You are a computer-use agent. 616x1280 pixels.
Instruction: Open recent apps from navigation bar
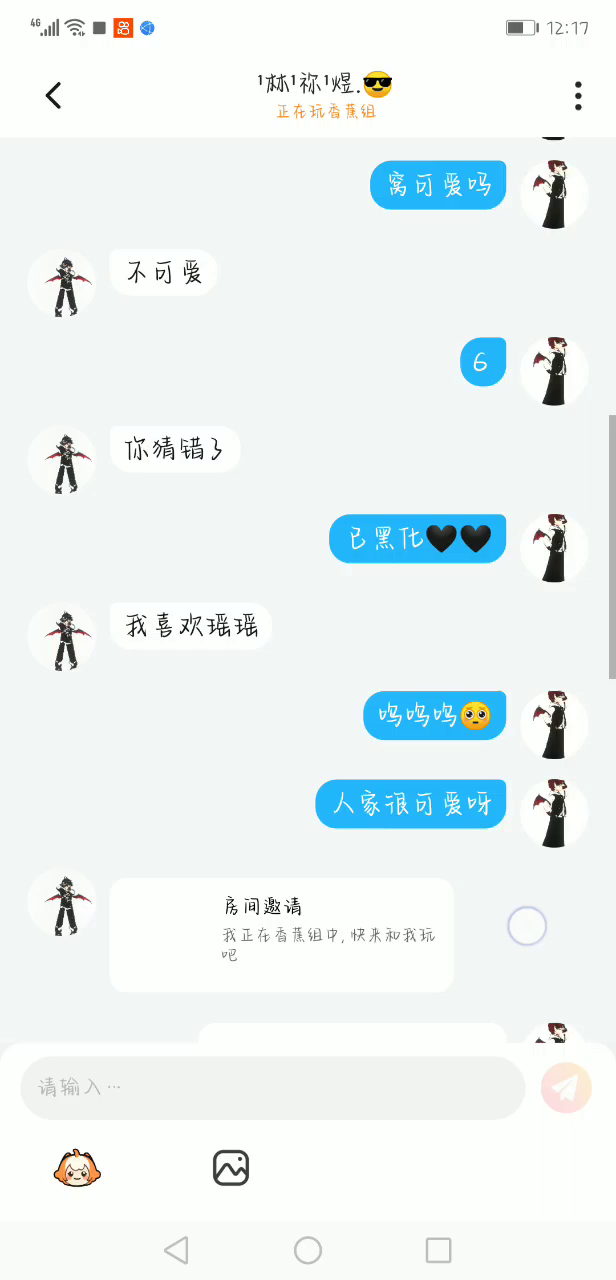[x=438, y=1250]
